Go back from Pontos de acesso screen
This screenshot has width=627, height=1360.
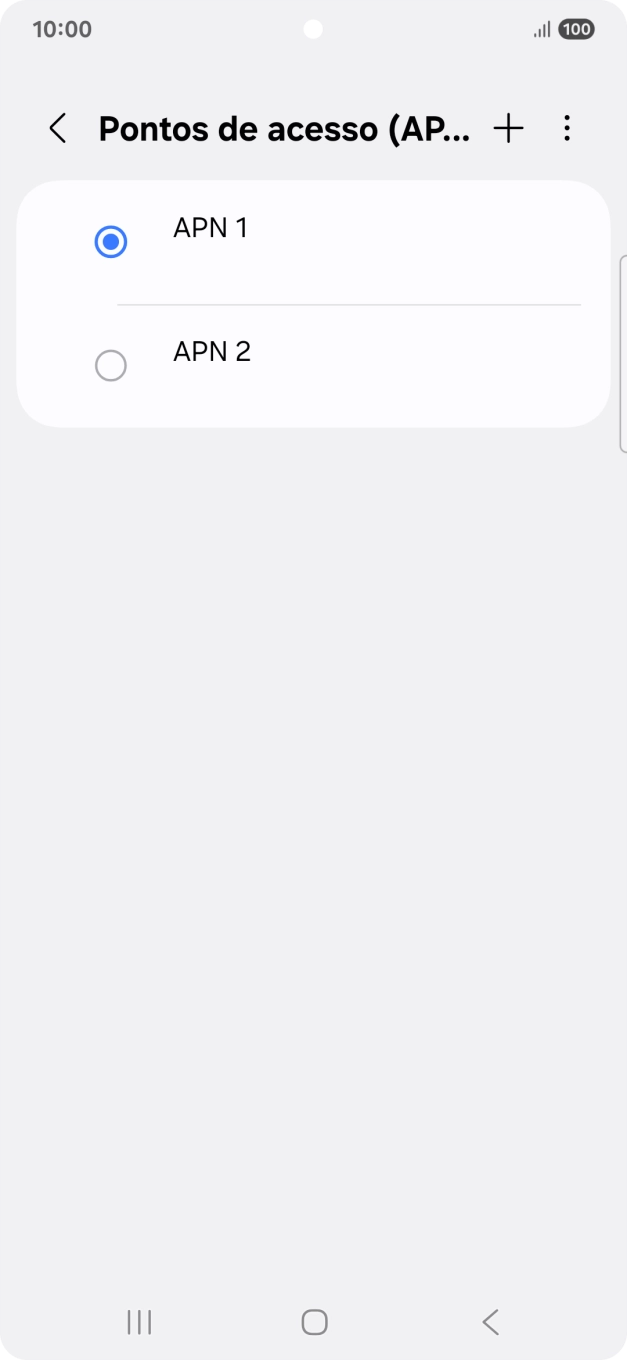click(58, 128)
